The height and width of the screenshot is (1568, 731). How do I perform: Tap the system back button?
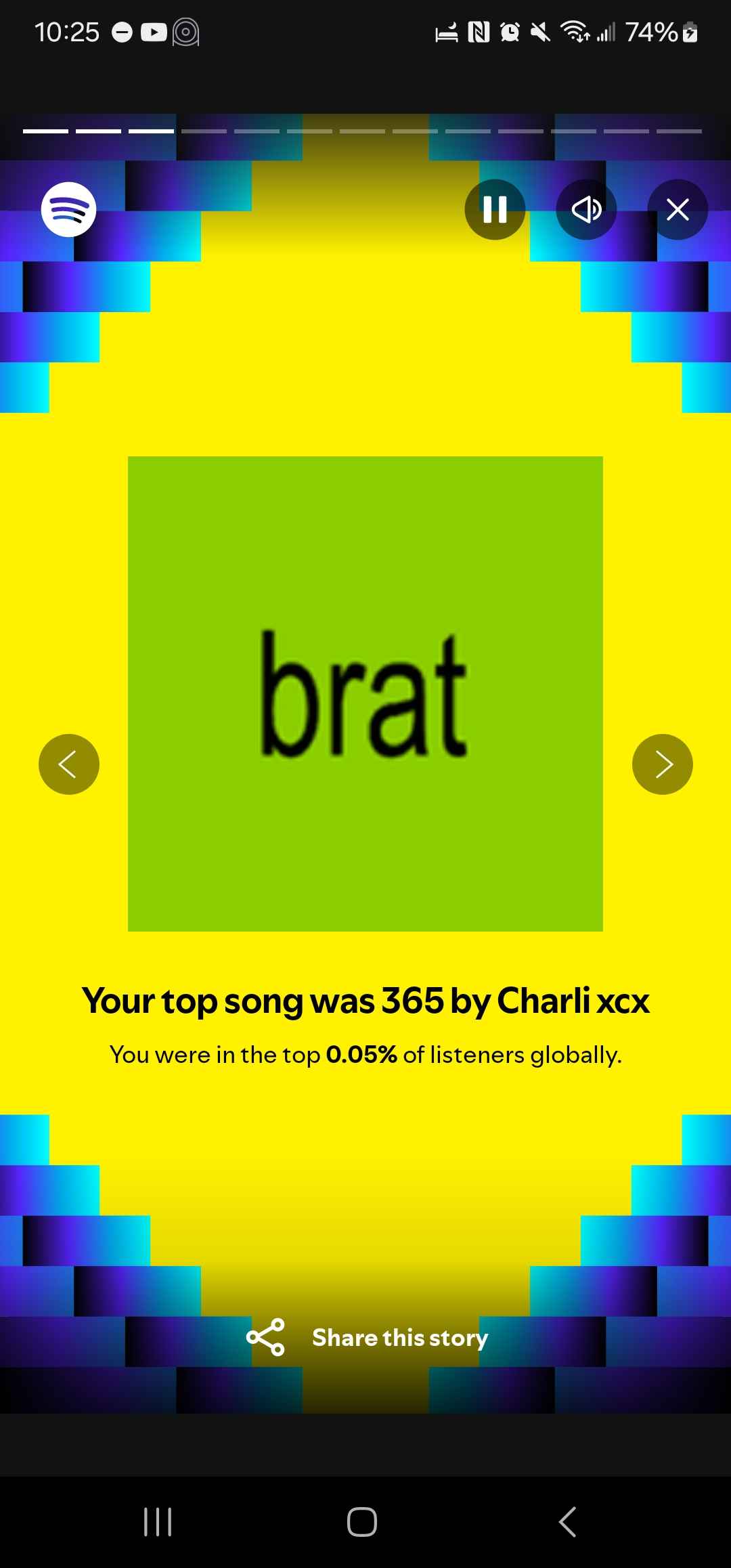[567, 1522]
